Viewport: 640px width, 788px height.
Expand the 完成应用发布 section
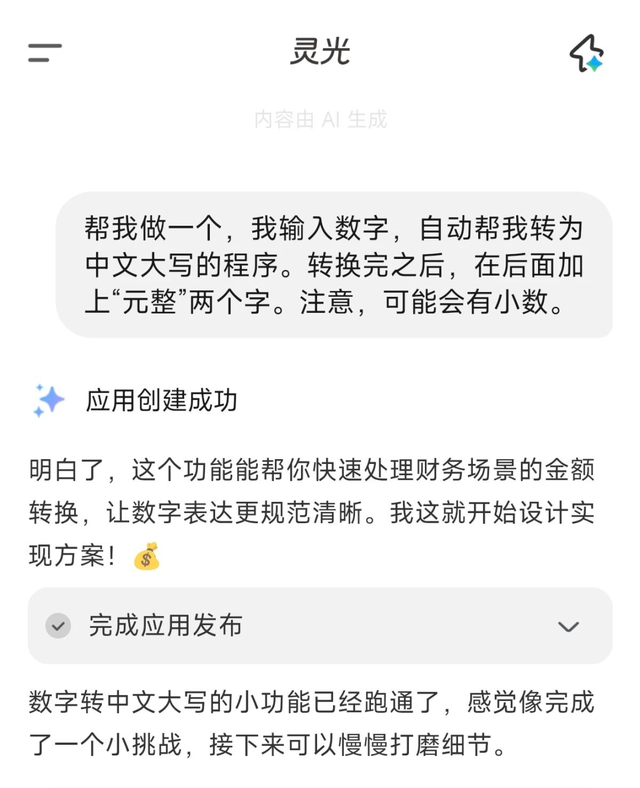tap(568, 627)
